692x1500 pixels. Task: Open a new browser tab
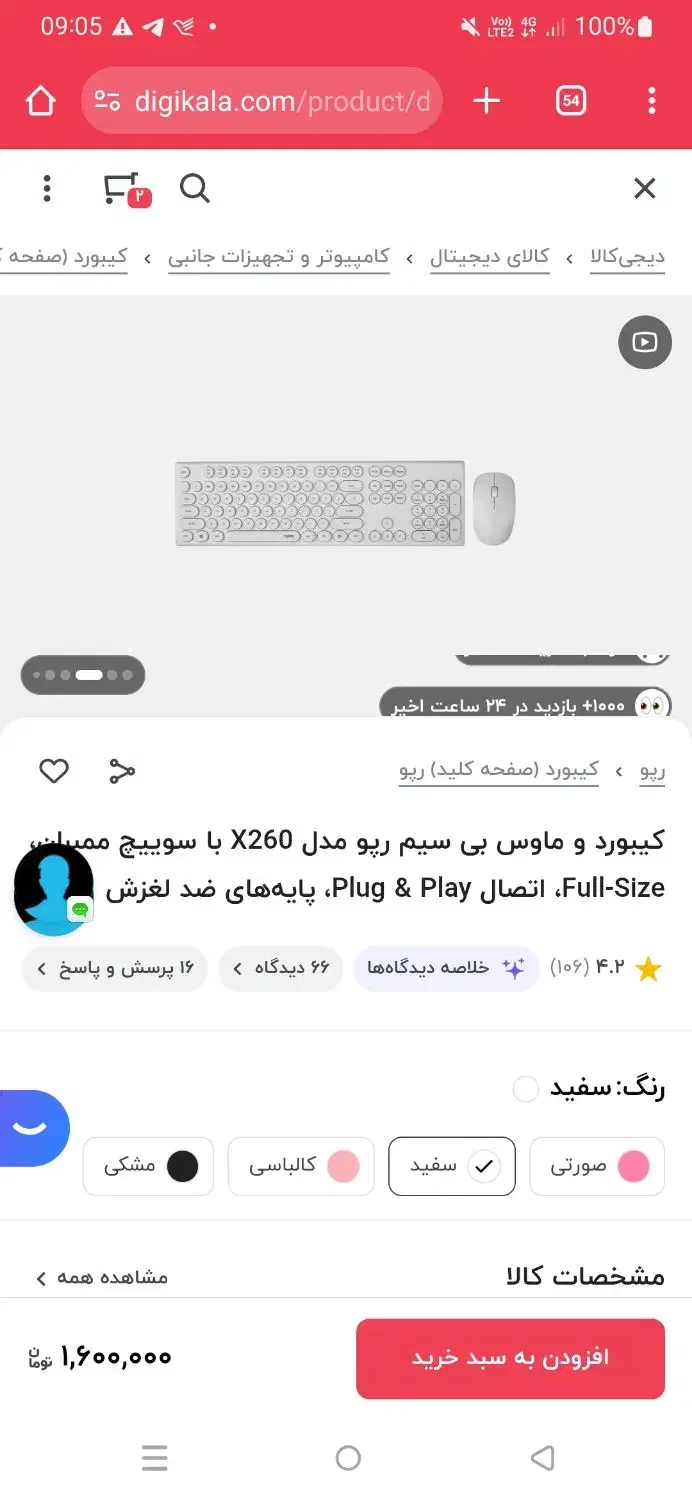point(487,101)
